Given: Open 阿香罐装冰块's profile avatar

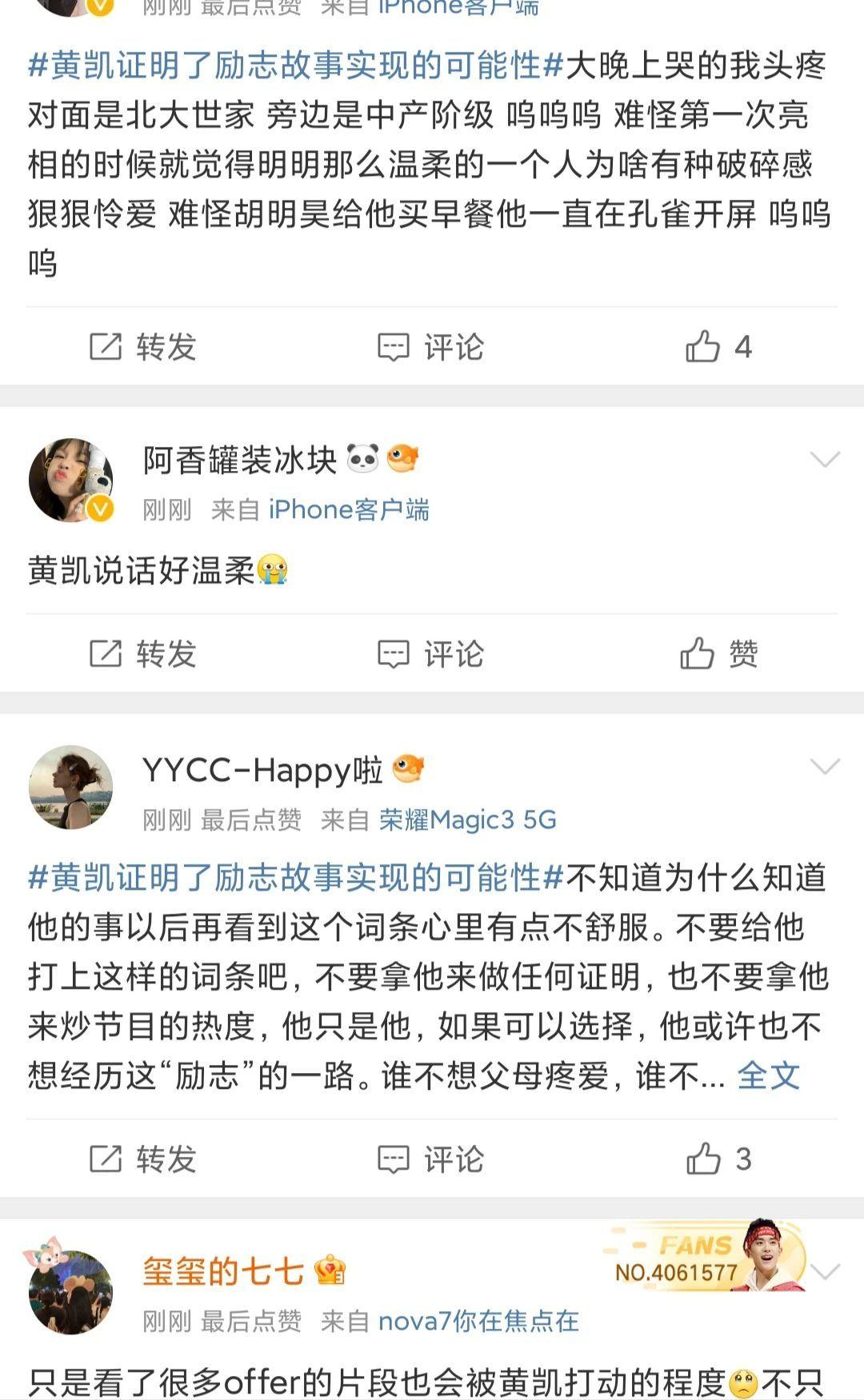Looking at the screenshot, I should coord(71,480).
